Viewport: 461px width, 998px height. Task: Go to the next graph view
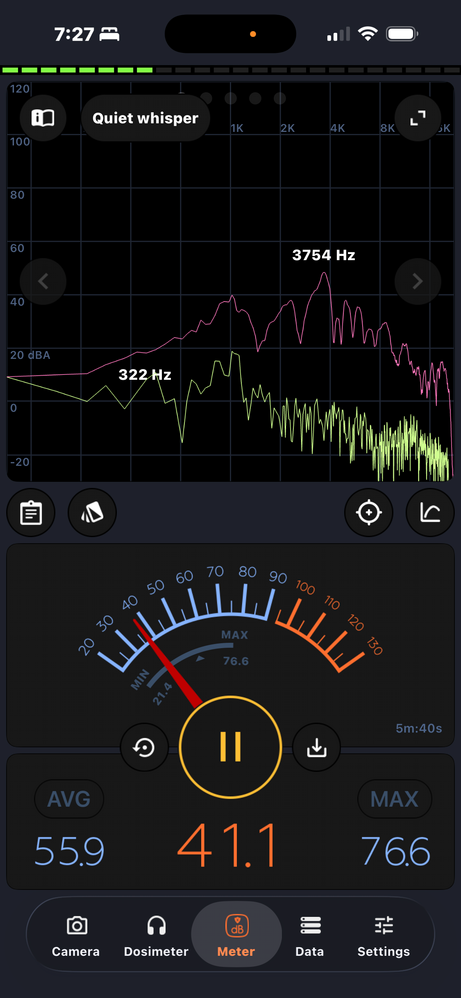point(417,281)
